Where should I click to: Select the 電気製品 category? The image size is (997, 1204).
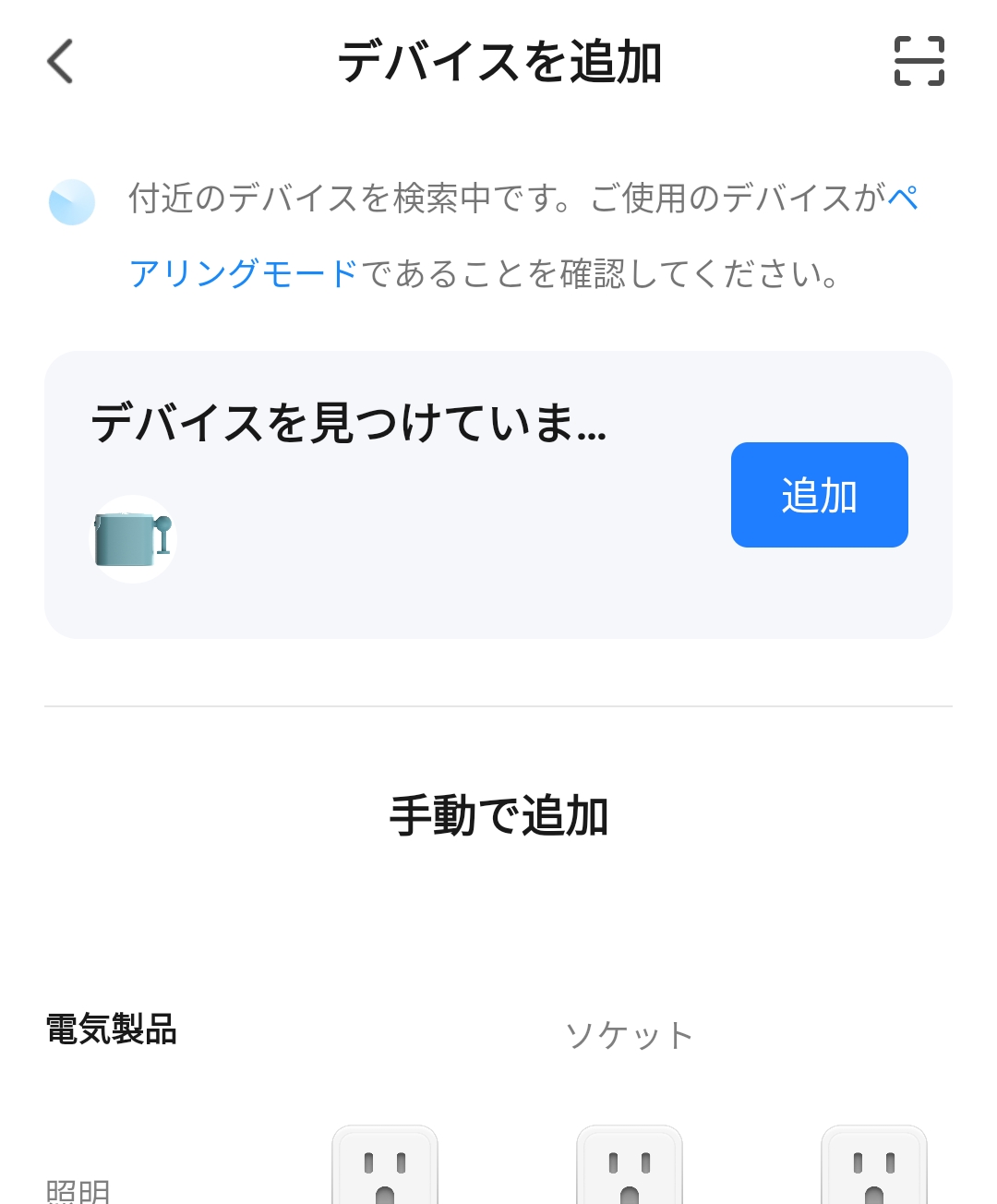[112, 1029]
